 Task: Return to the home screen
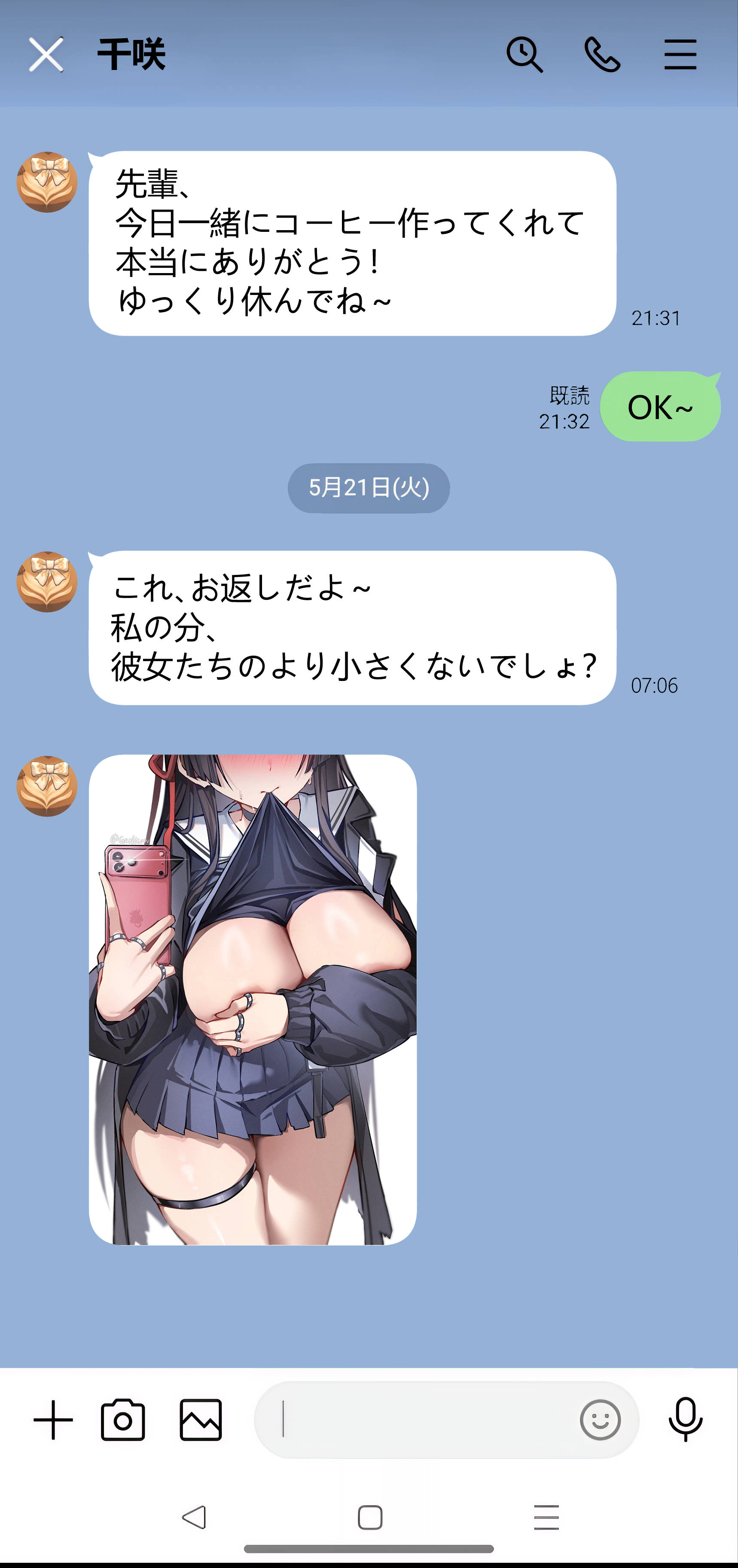click(369, 1517)
